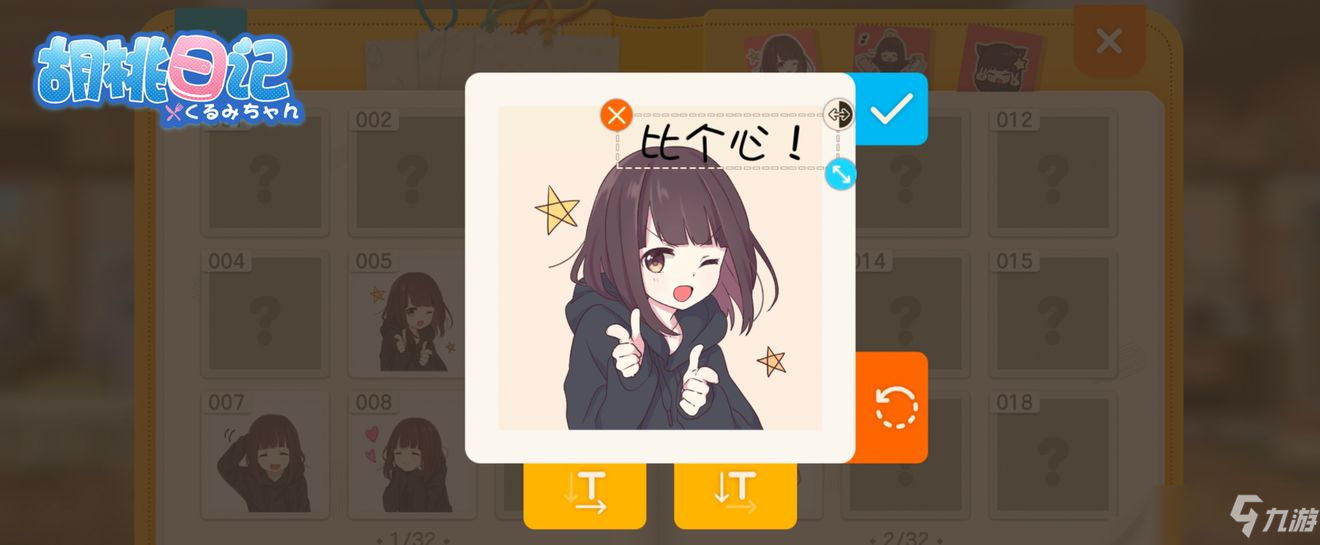Confirm the sticker edit with the checkmark

click(x=891, y=109)
